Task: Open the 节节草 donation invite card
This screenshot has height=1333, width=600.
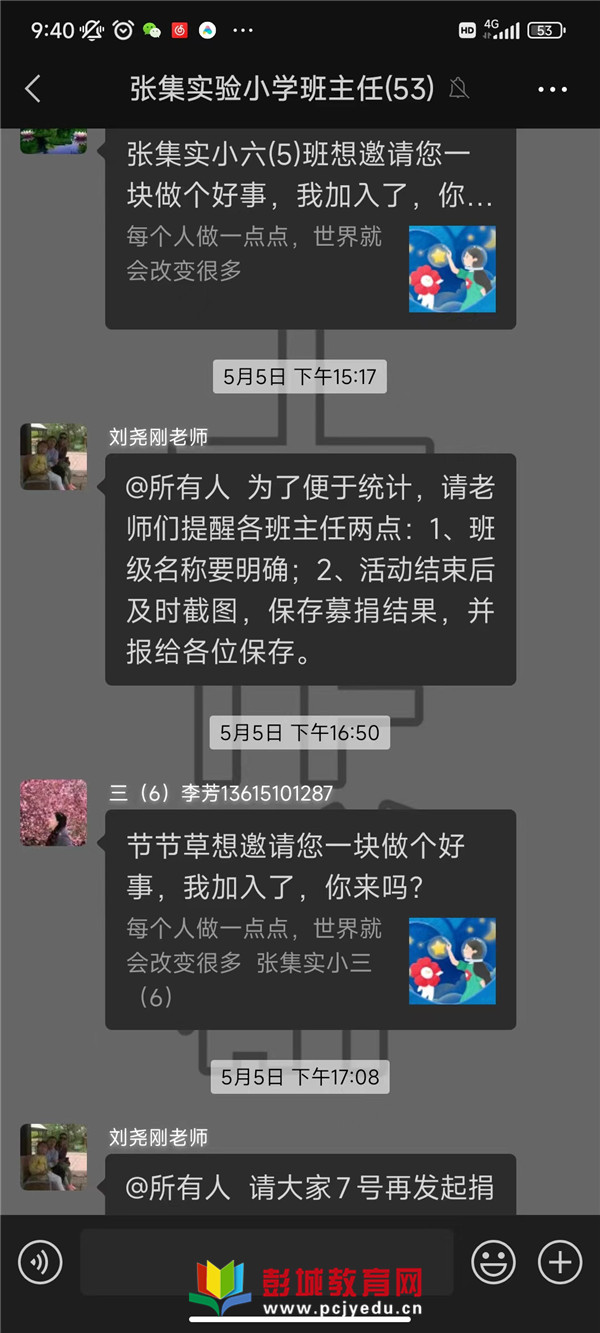Action: [x=310, y=918]
